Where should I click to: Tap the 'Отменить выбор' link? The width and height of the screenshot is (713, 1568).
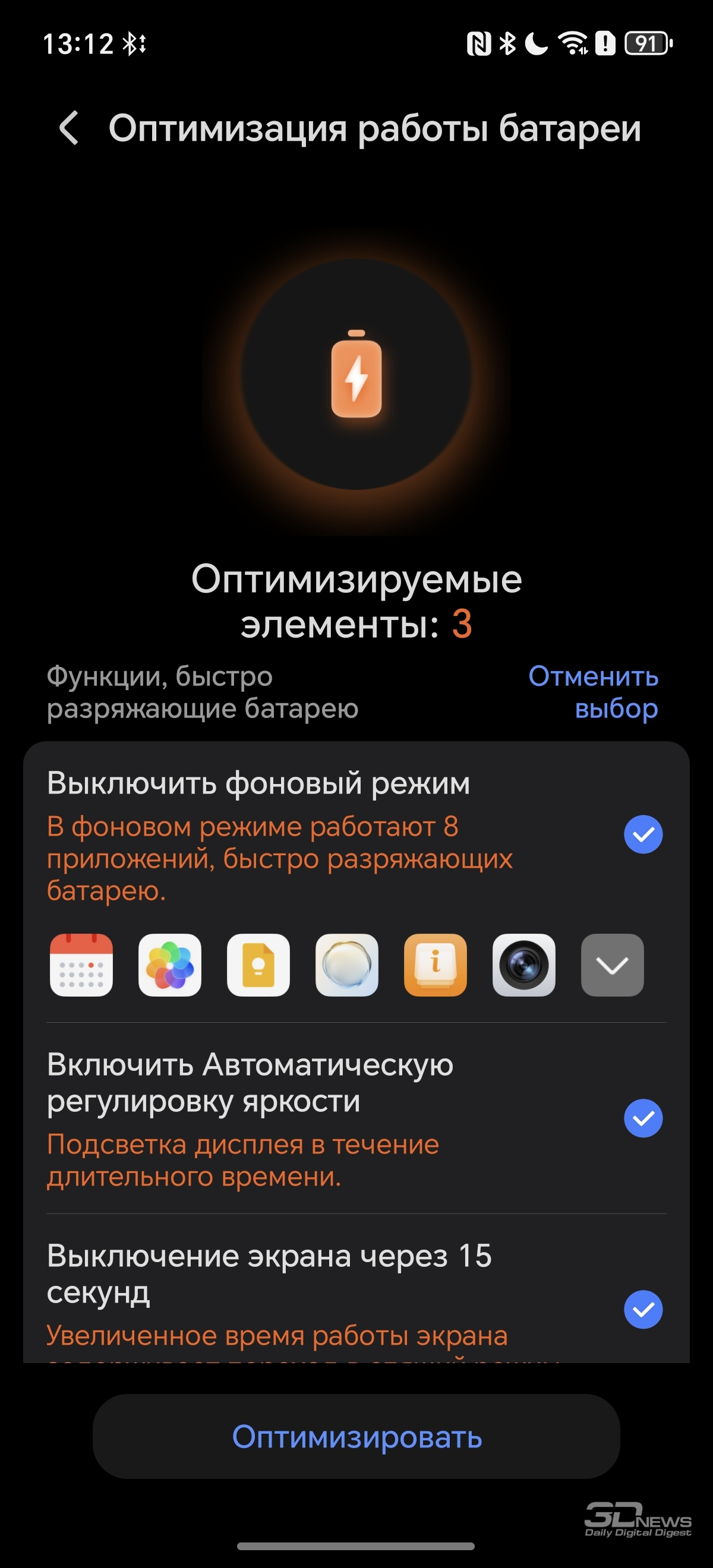(x=593, y=692)
